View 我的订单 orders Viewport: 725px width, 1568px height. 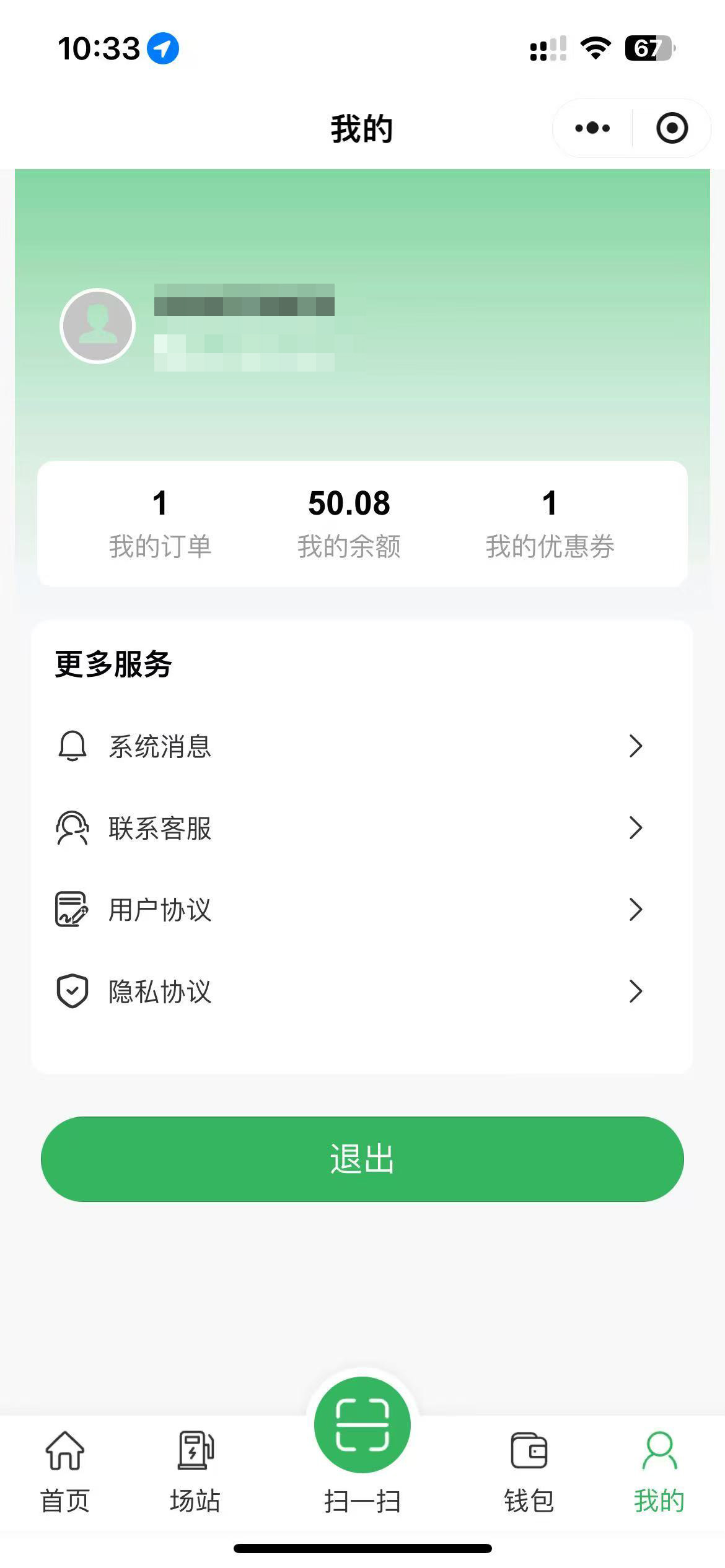[160, 523]
